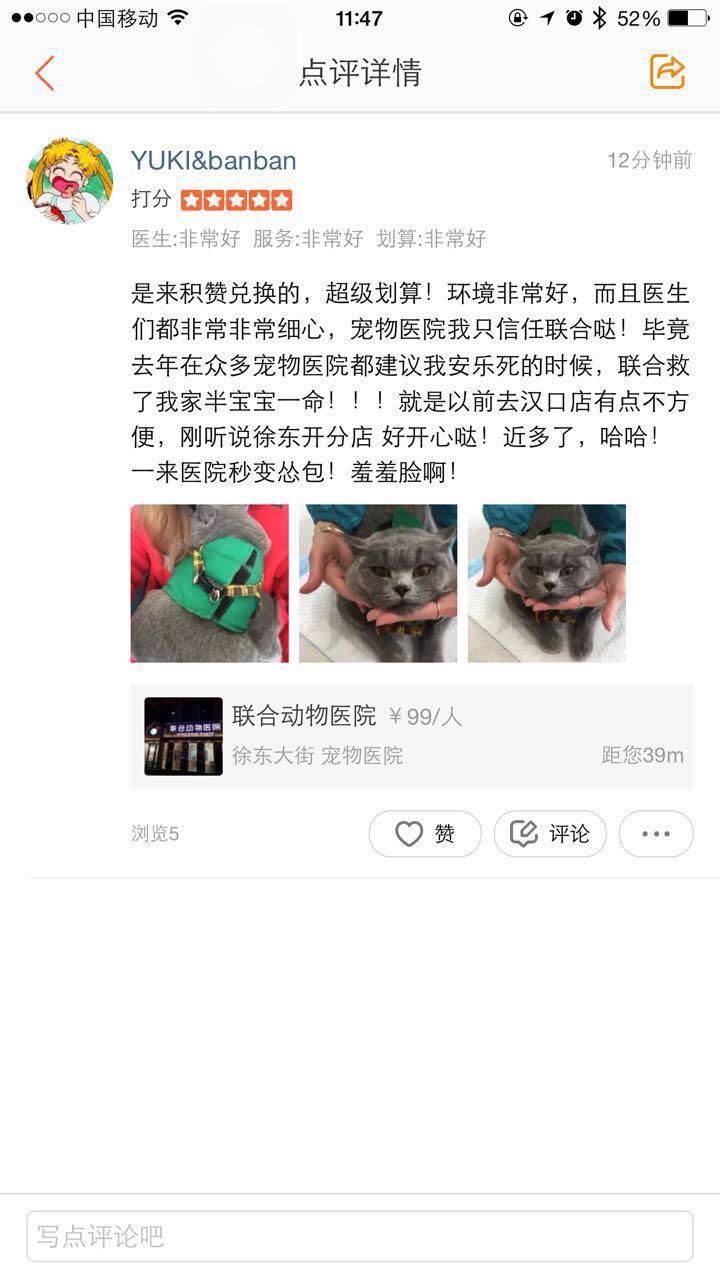Screen dimensions: 720x1280
Task: Share this review via top-right icon
Action: click(x=667, y=72)
